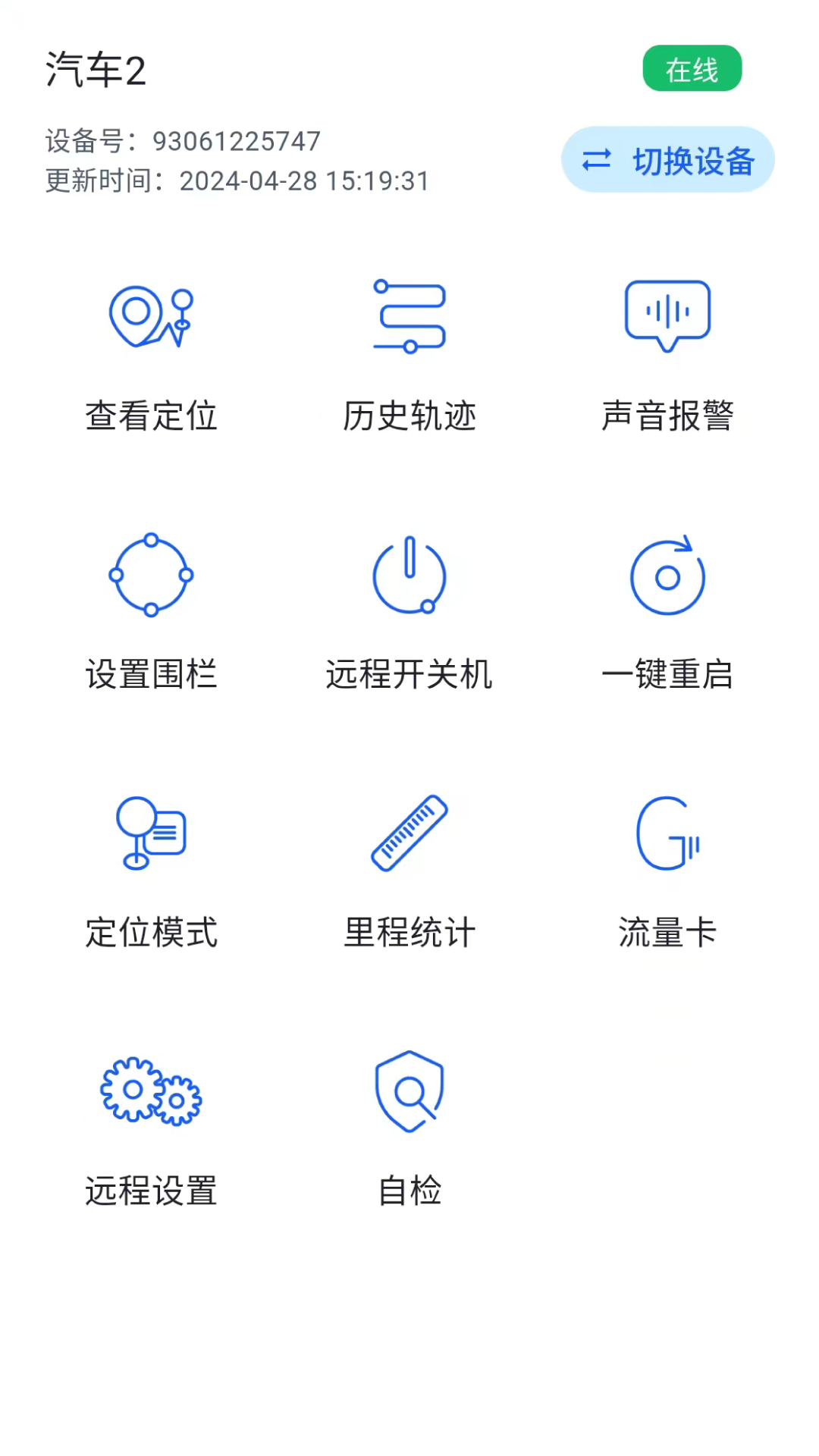Open 远程开关机 remote power control
819x1456 pixels.
click(x=409, y=614)
